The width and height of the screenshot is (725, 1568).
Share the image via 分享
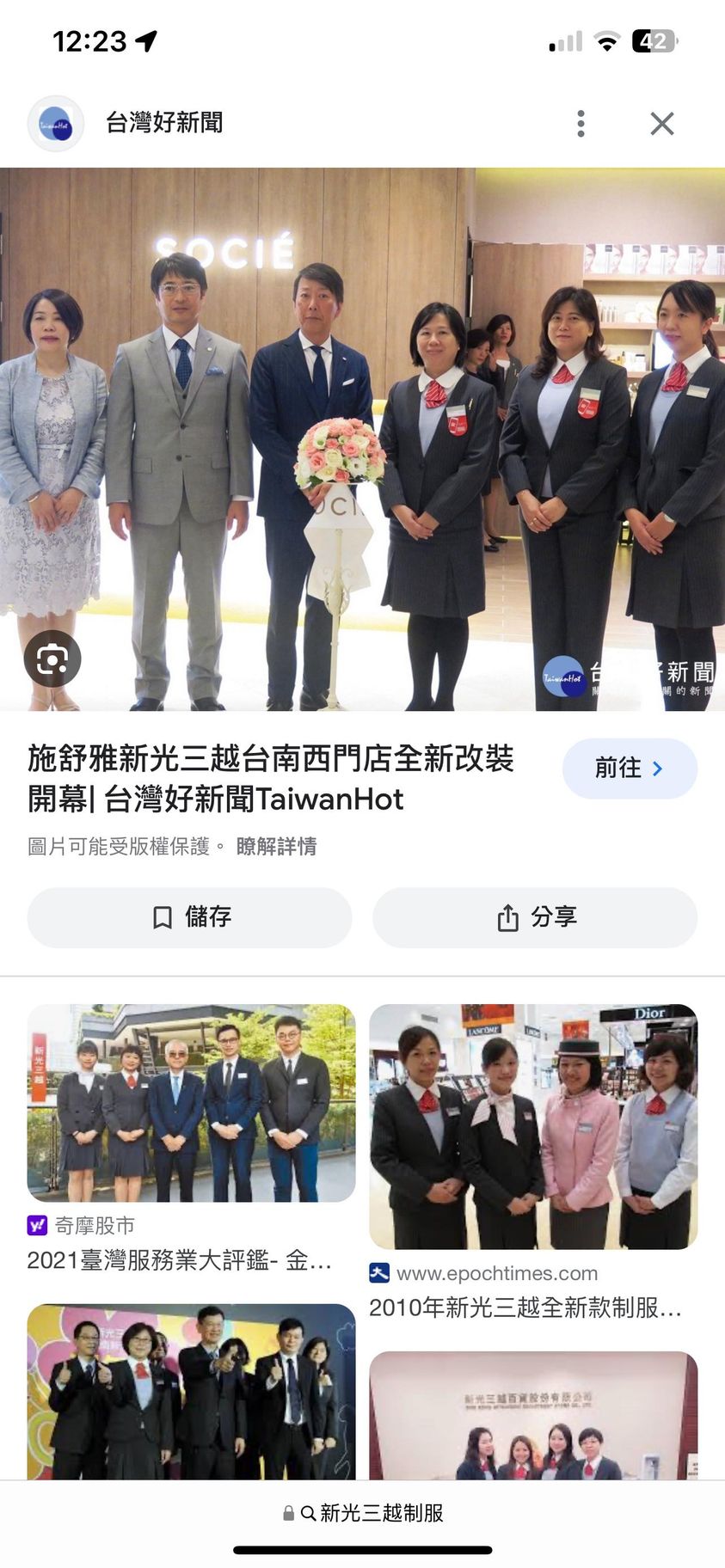click(534, 917)
